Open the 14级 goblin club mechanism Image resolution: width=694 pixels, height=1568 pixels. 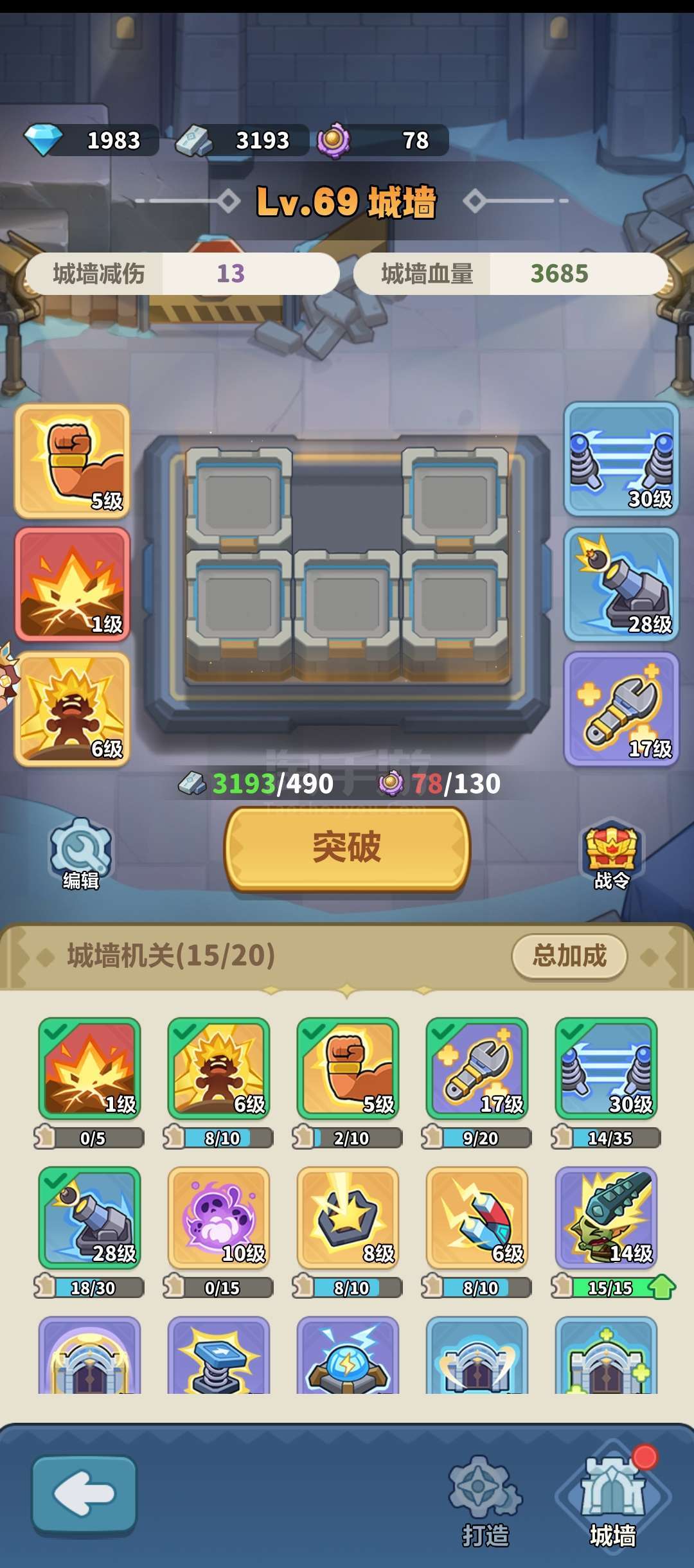point(606,1218)
